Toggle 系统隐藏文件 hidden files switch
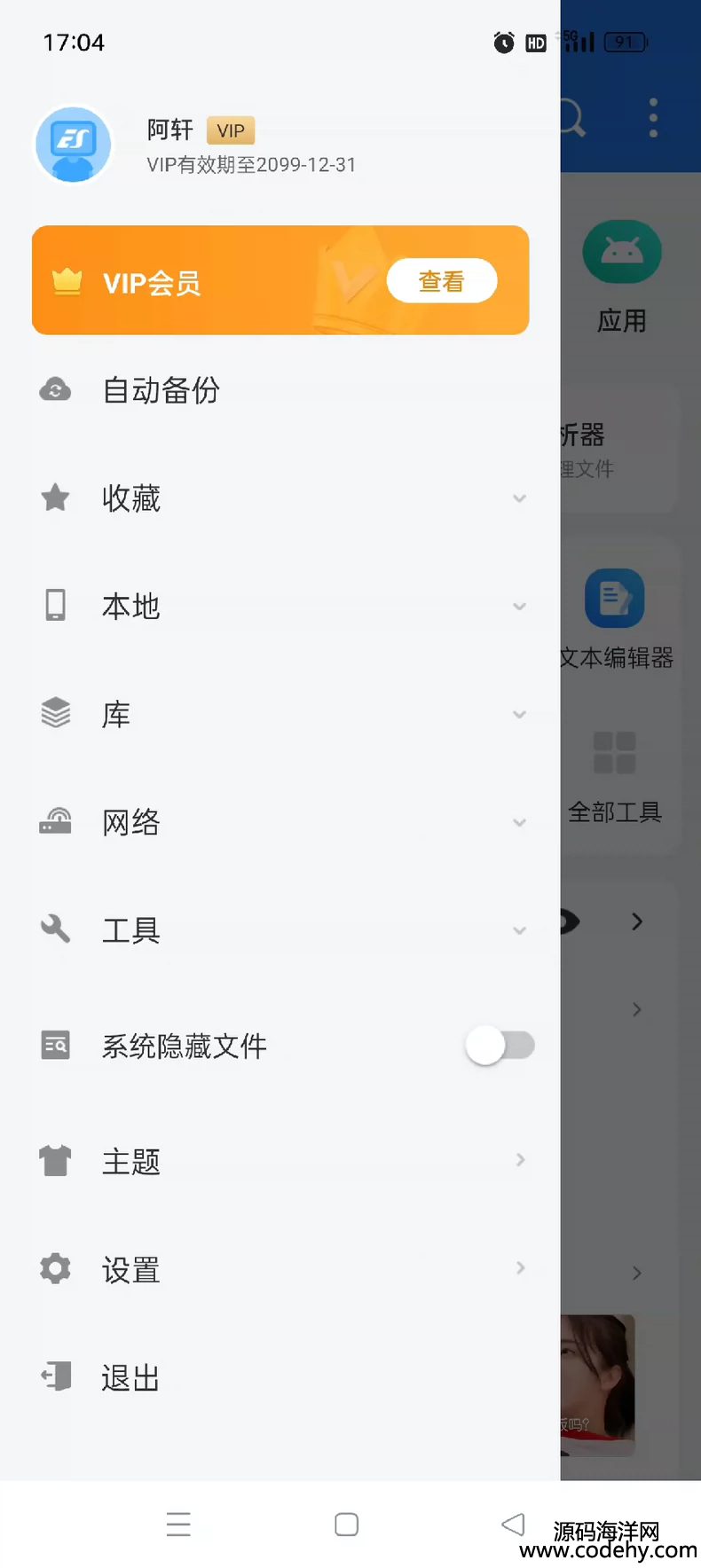Screen dimensions: 701x1568 click(500, 1046)
